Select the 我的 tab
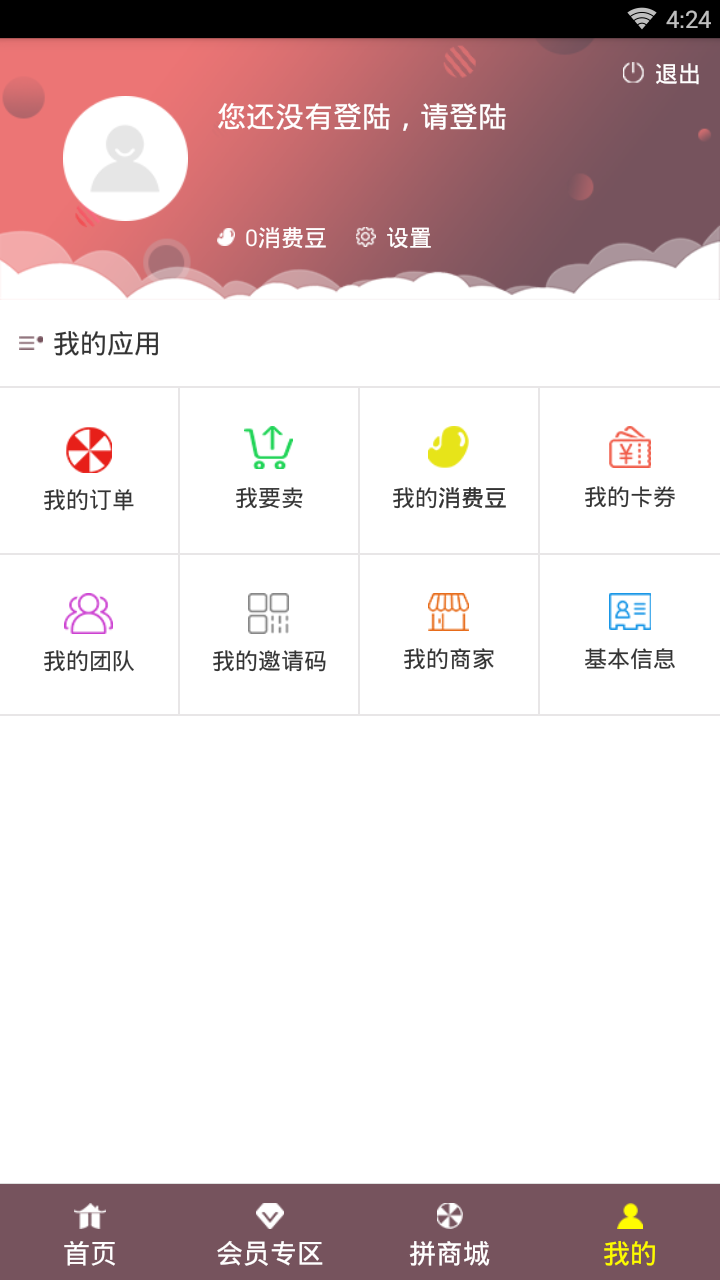The height and width of the screenshot is (1280, 720). click(x=630, y=1234)
